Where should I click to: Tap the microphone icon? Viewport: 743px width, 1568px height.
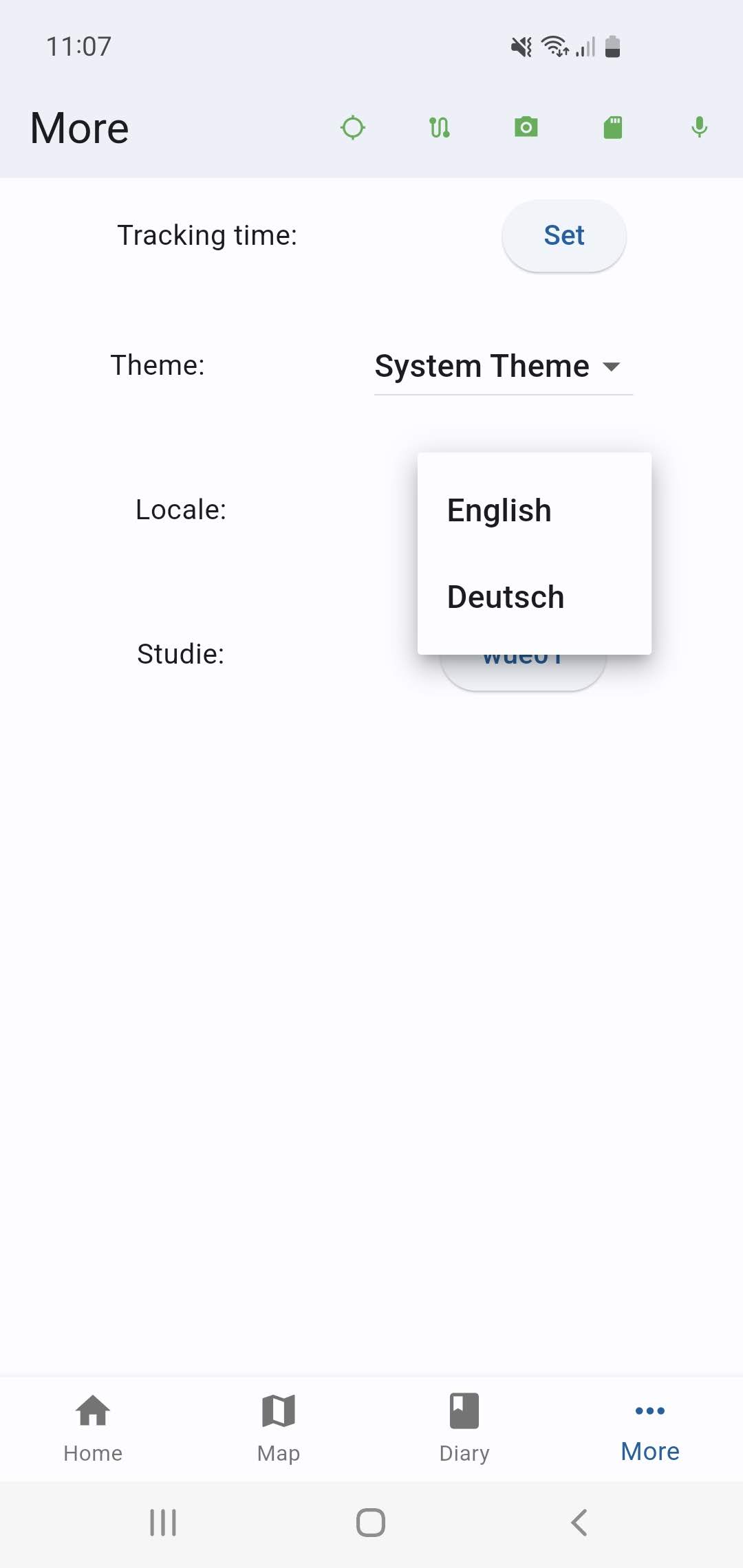[699, 128]
